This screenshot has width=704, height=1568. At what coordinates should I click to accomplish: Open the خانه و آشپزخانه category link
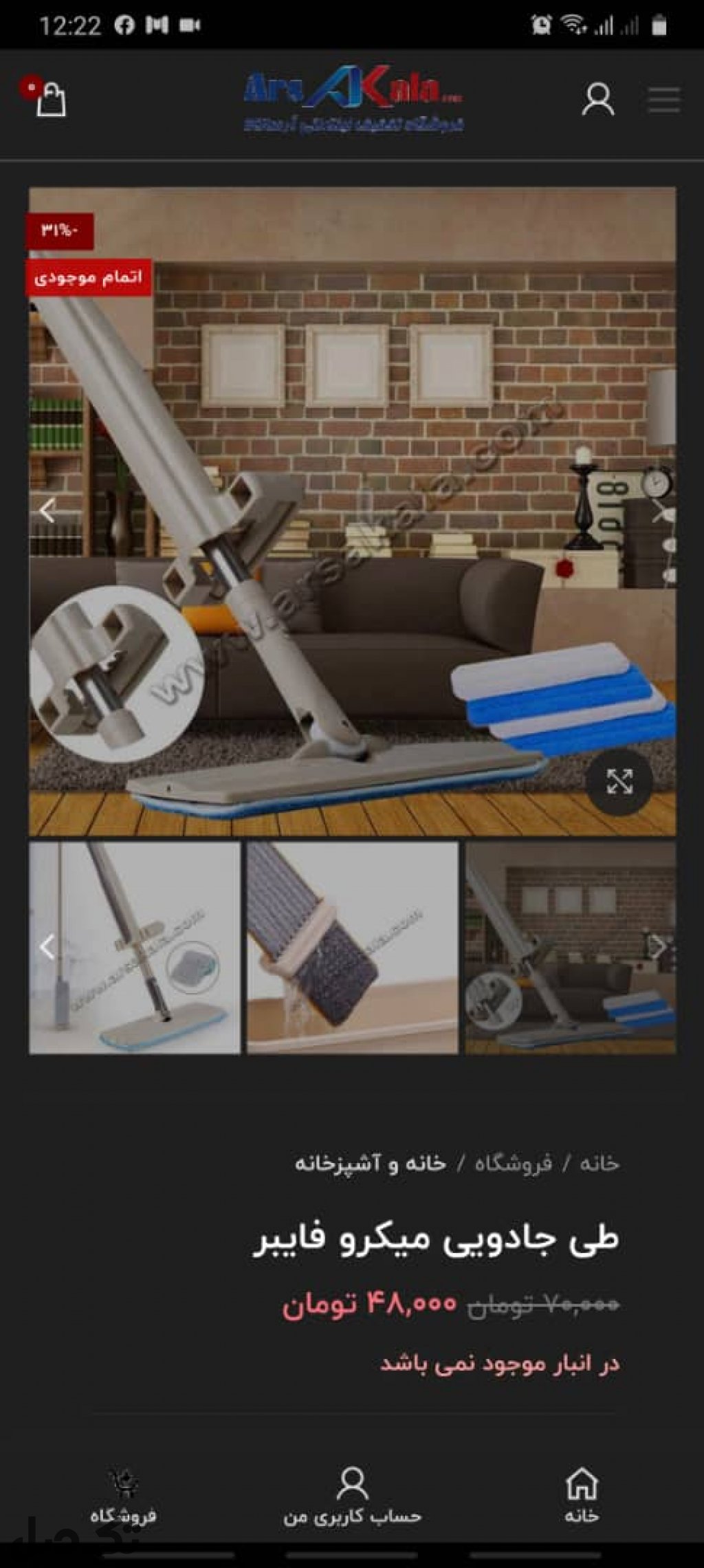point(371,1164)
